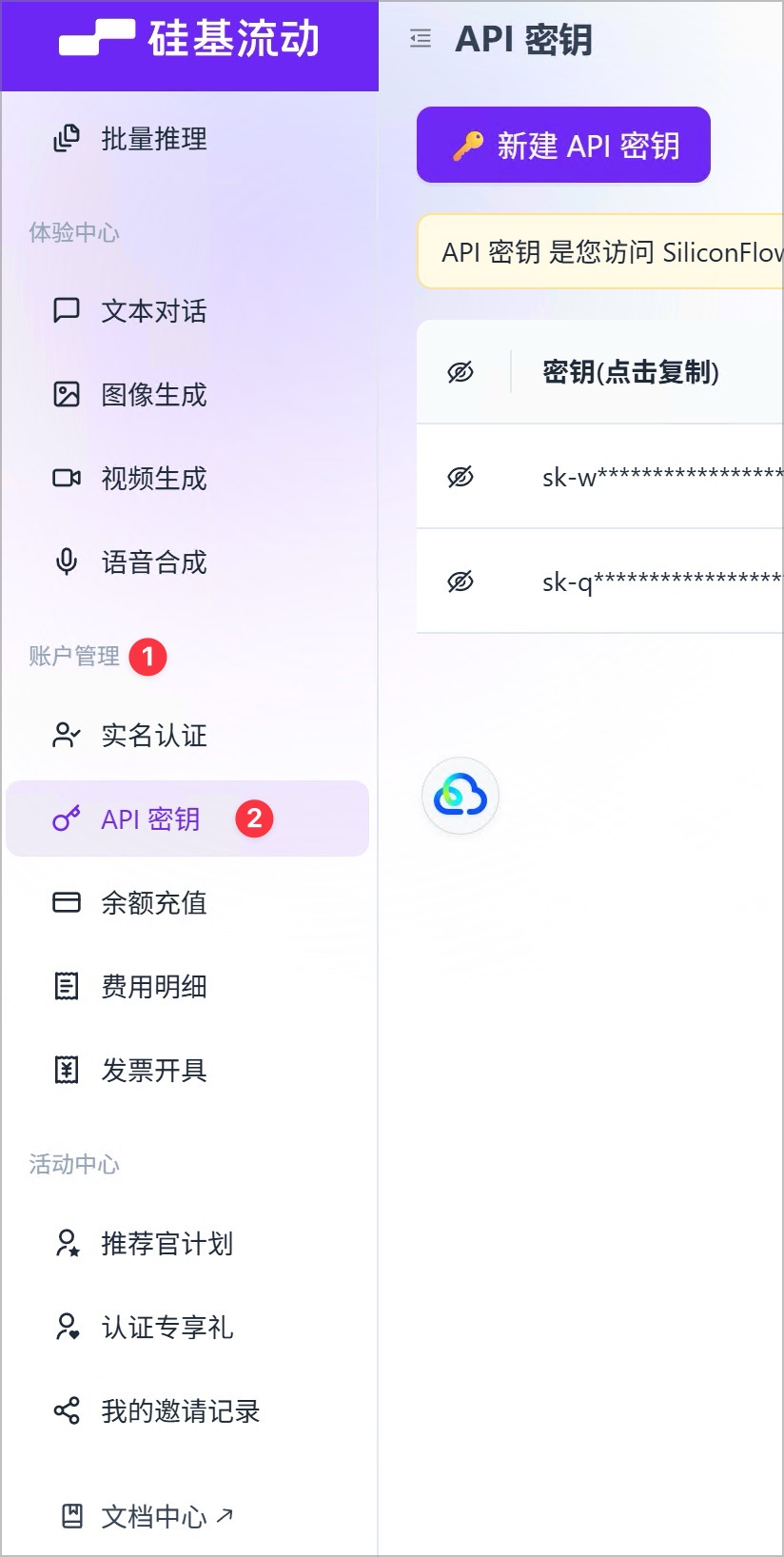
Task: Select 视频生成 in the sidebar
Action: click(x=152, y=479)
